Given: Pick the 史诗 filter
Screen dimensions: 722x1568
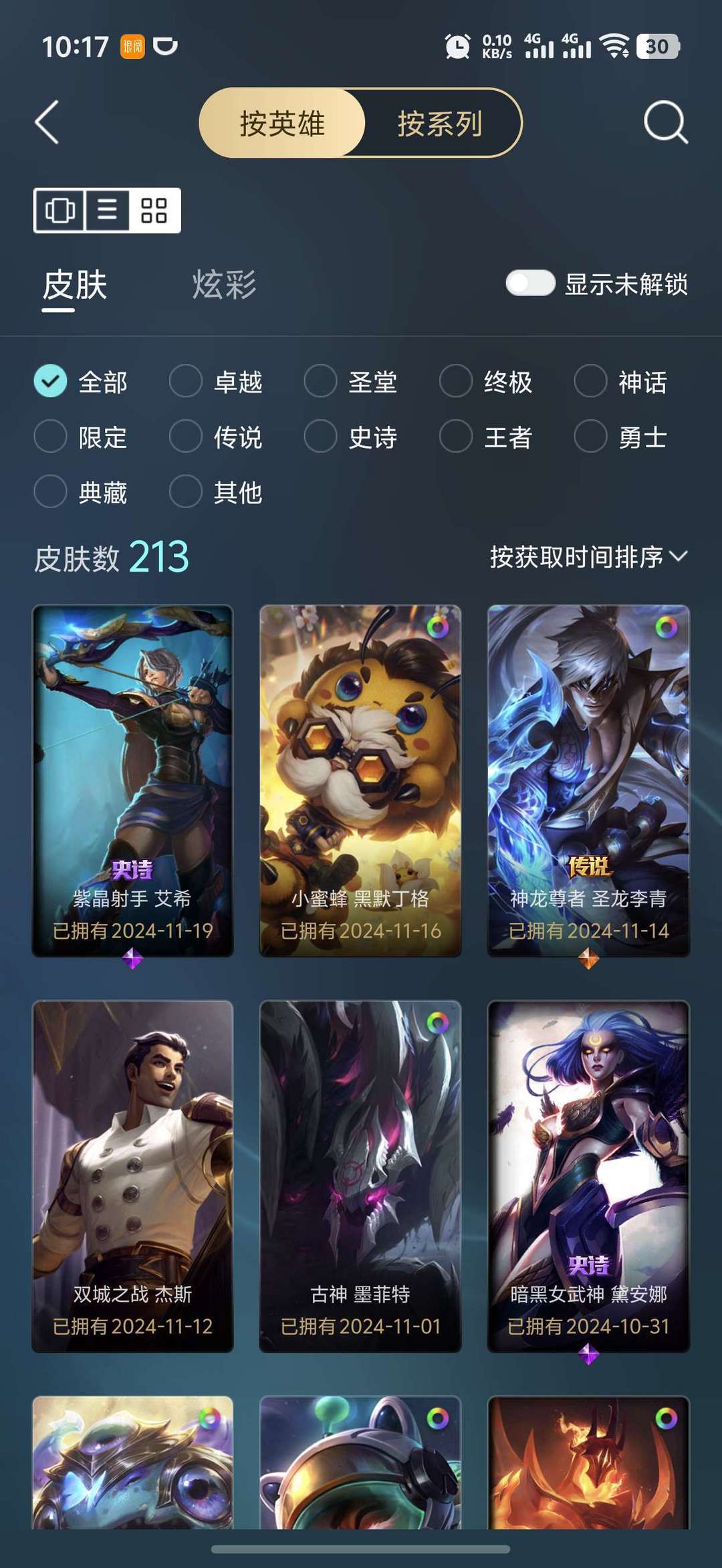Looking at the screenshot, I should click(351, 437).
